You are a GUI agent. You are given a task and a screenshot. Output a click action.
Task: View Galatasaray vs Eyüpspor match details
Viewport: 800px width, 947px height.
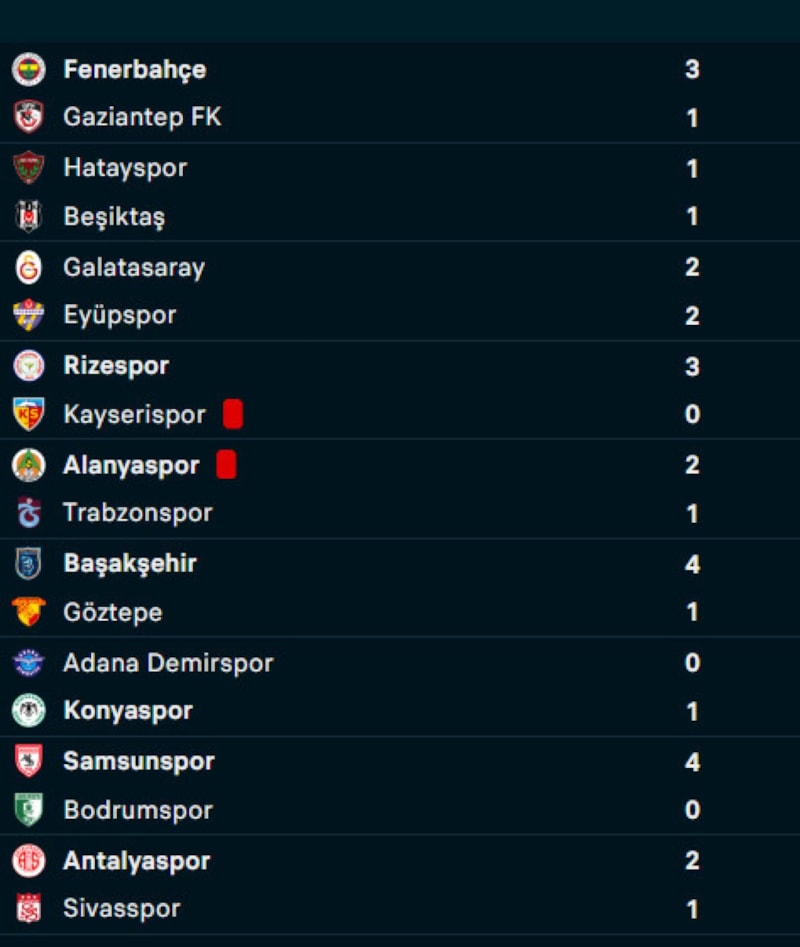coord(400,291)
